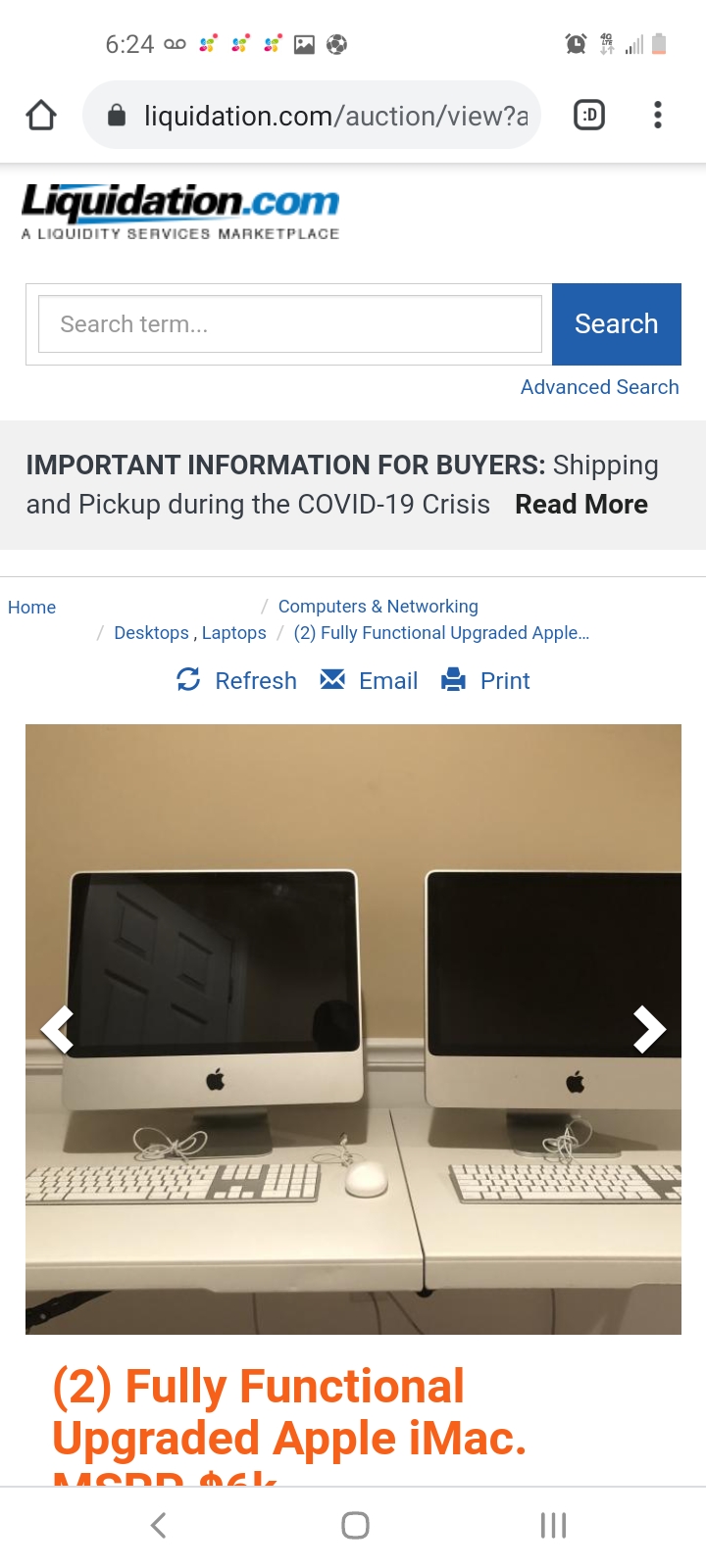Open the browser overflow menu

pos(658,116)
